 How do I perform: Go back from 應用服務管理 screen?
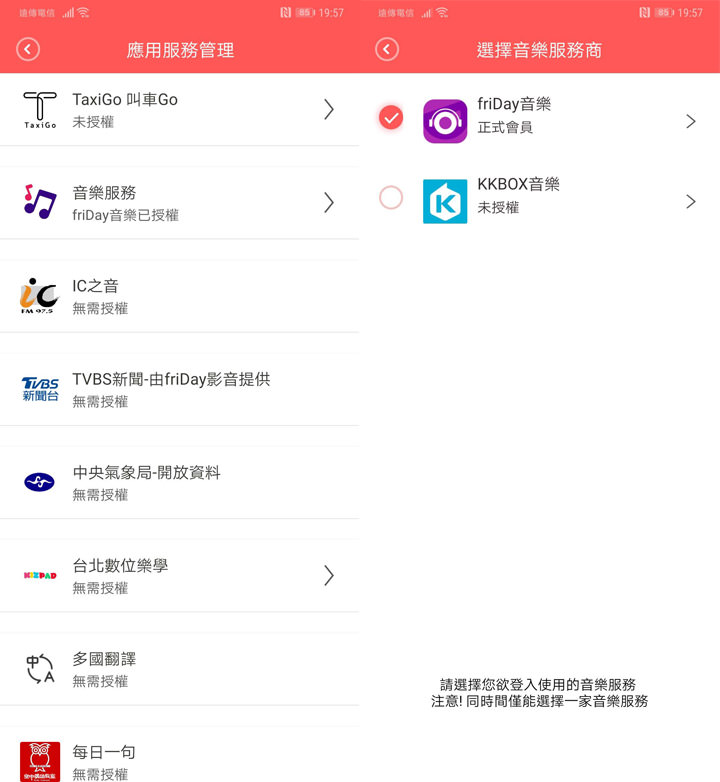click(x=28, y=48)
